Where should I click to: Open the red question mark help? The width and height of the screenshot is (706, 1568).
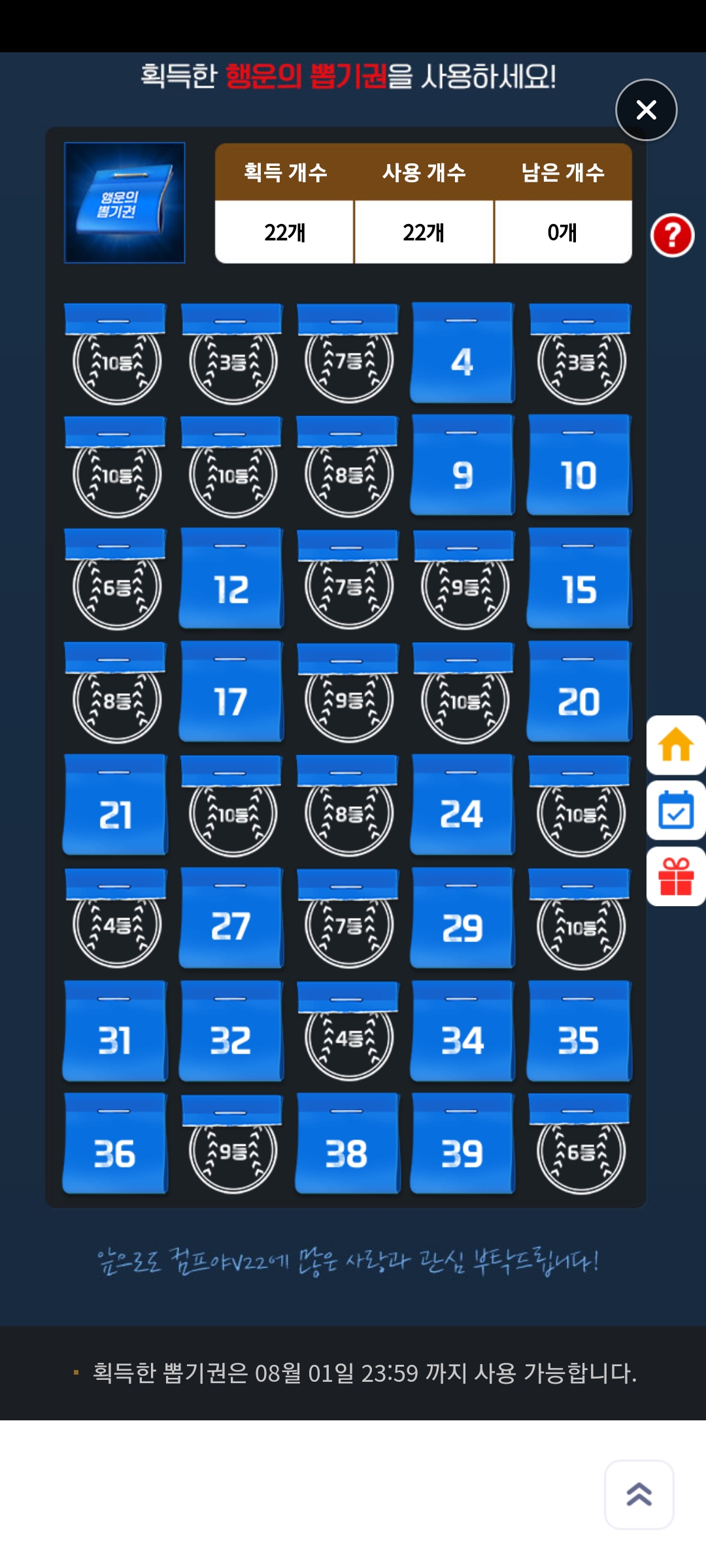coord(672,235)
